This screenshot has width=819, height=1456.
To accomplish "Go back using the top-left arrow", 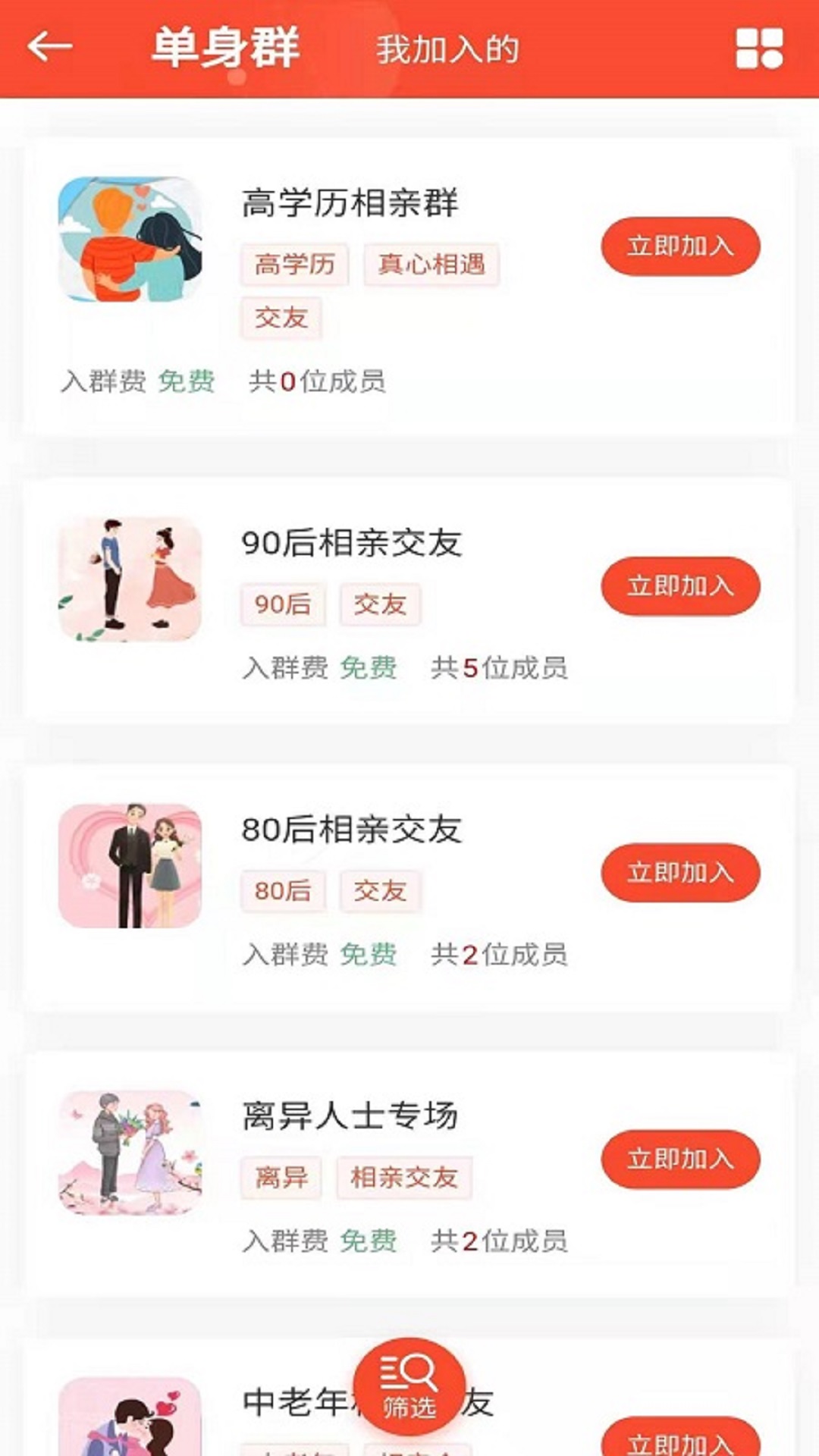I will pos(50,48).
